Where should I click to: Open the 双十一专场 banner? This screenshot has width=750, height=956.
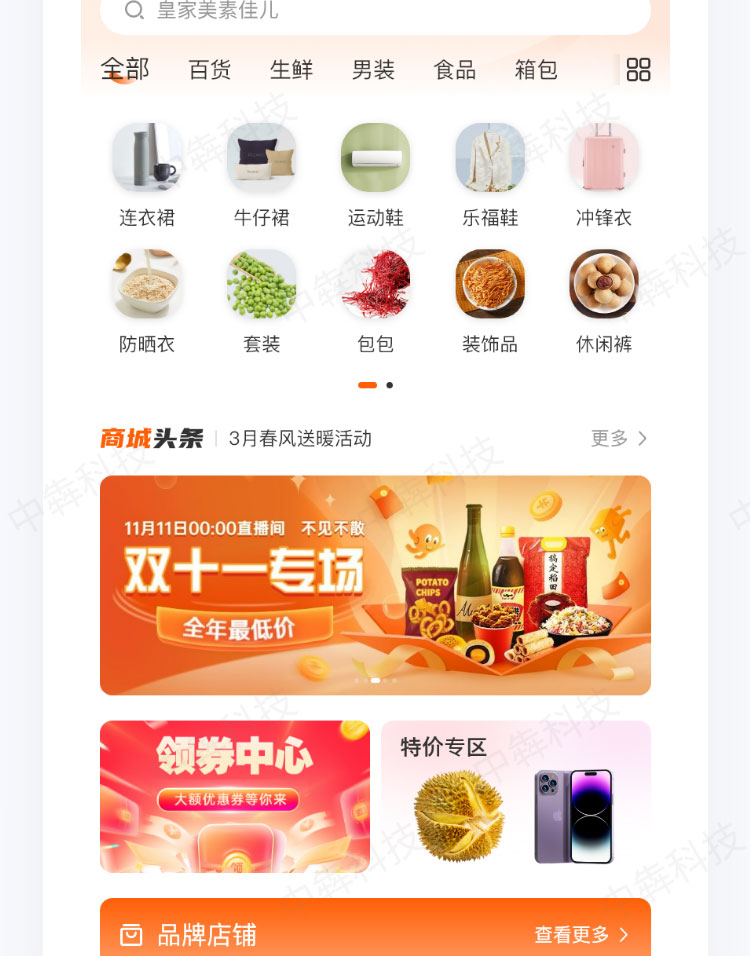pyautogui.click(x=375, y=585)
